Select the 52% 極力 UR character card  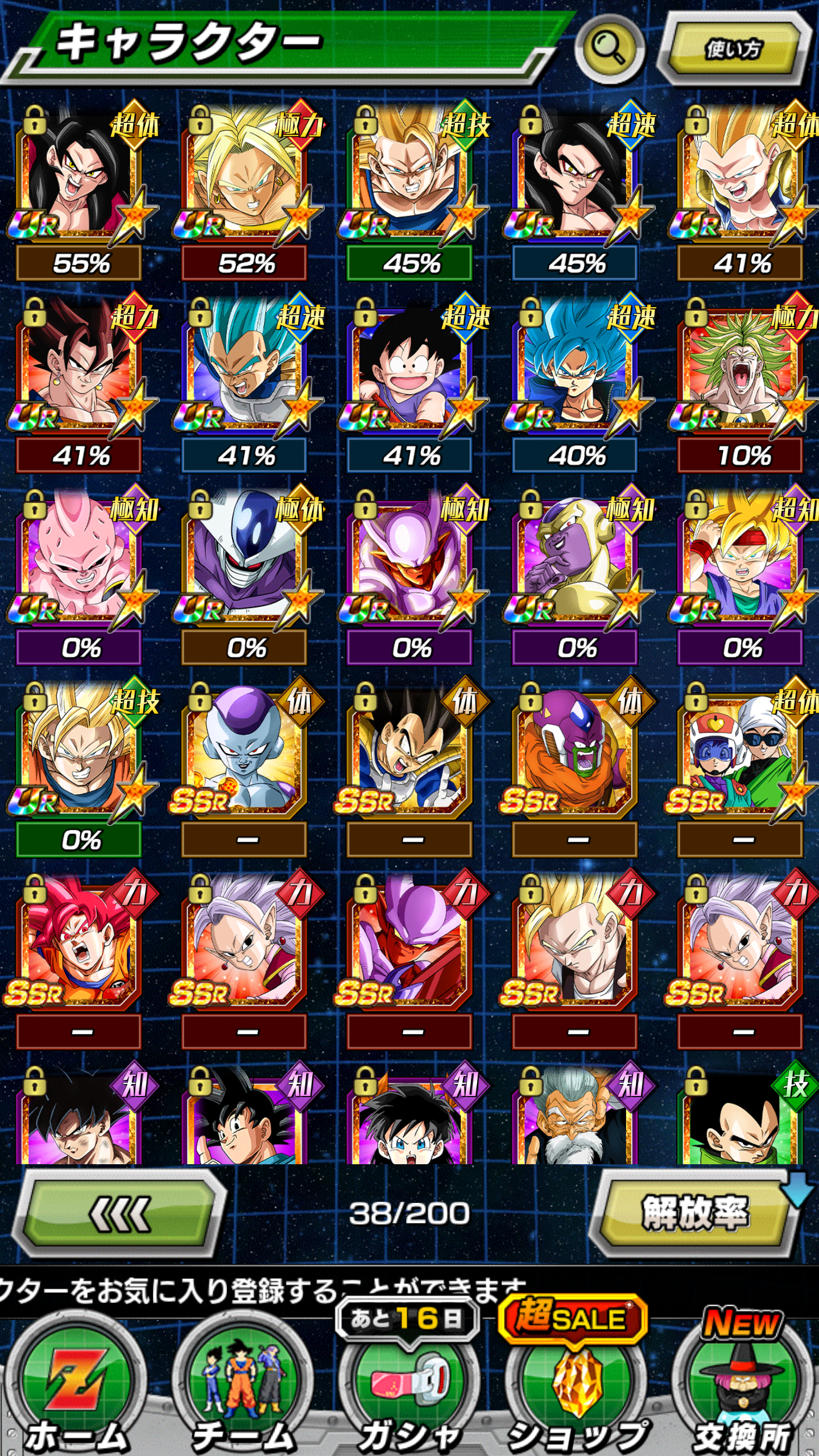[x=246, y=191]
